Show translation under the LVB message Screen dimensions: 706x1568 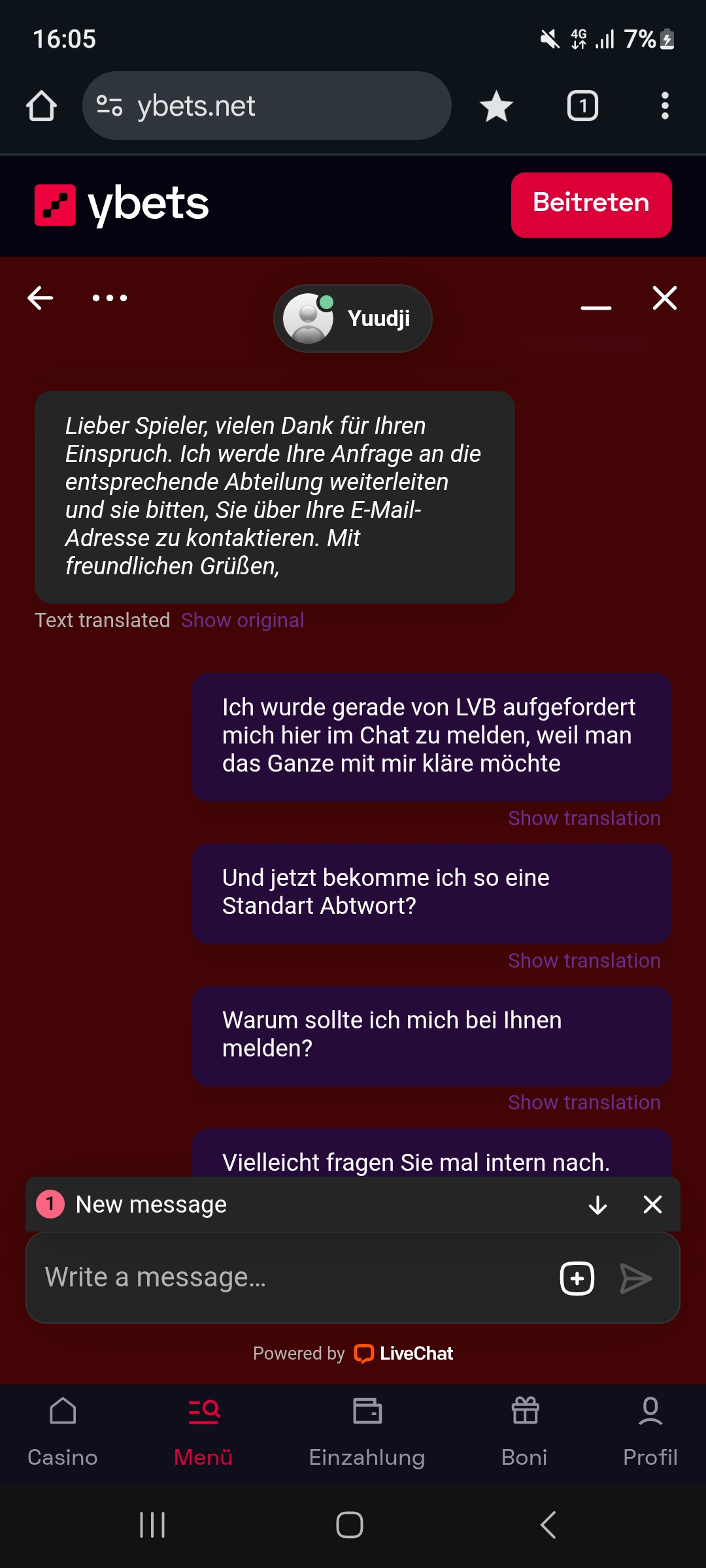coord(584,818)
